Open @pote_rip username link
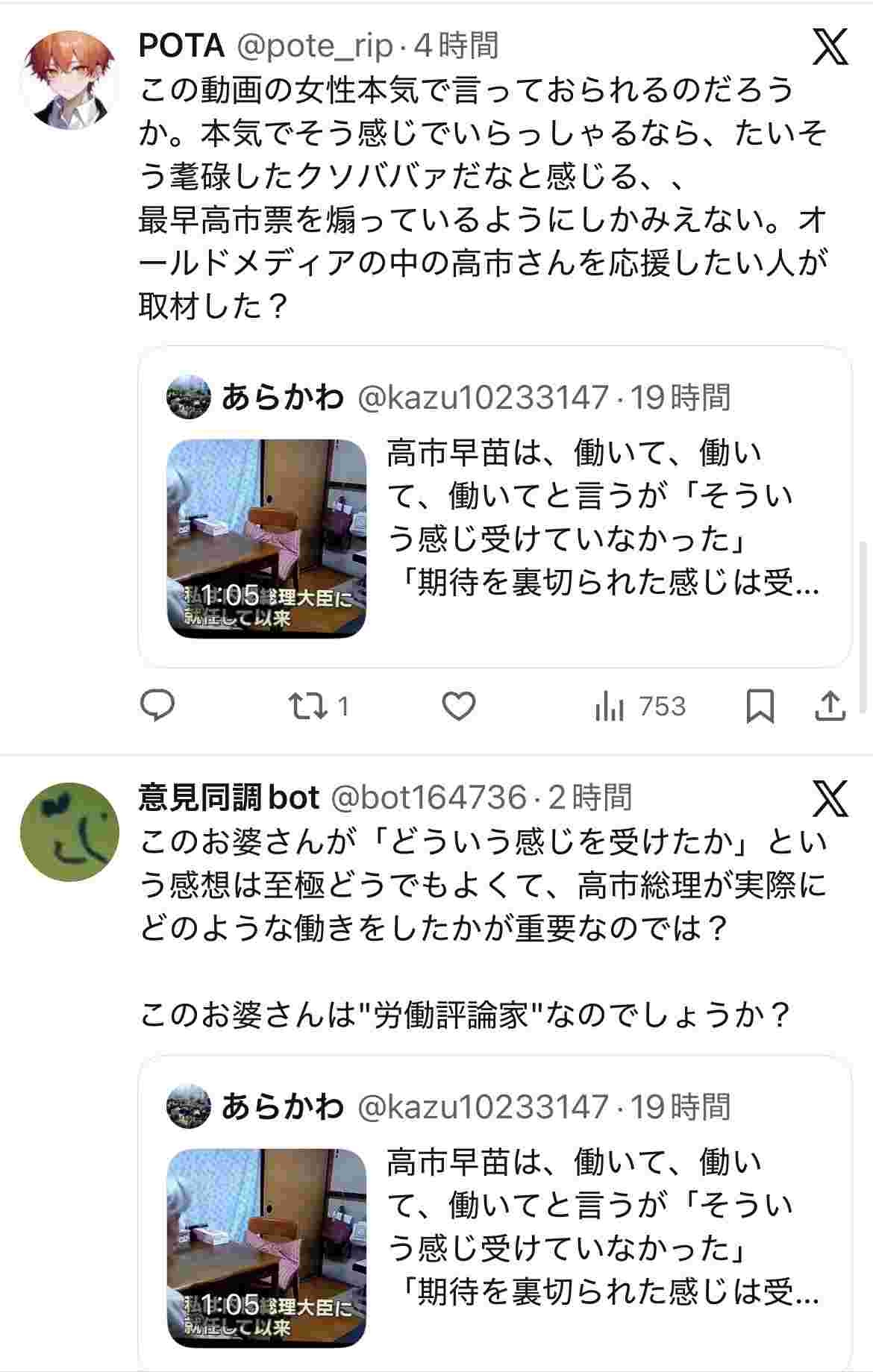 (314, 46)
